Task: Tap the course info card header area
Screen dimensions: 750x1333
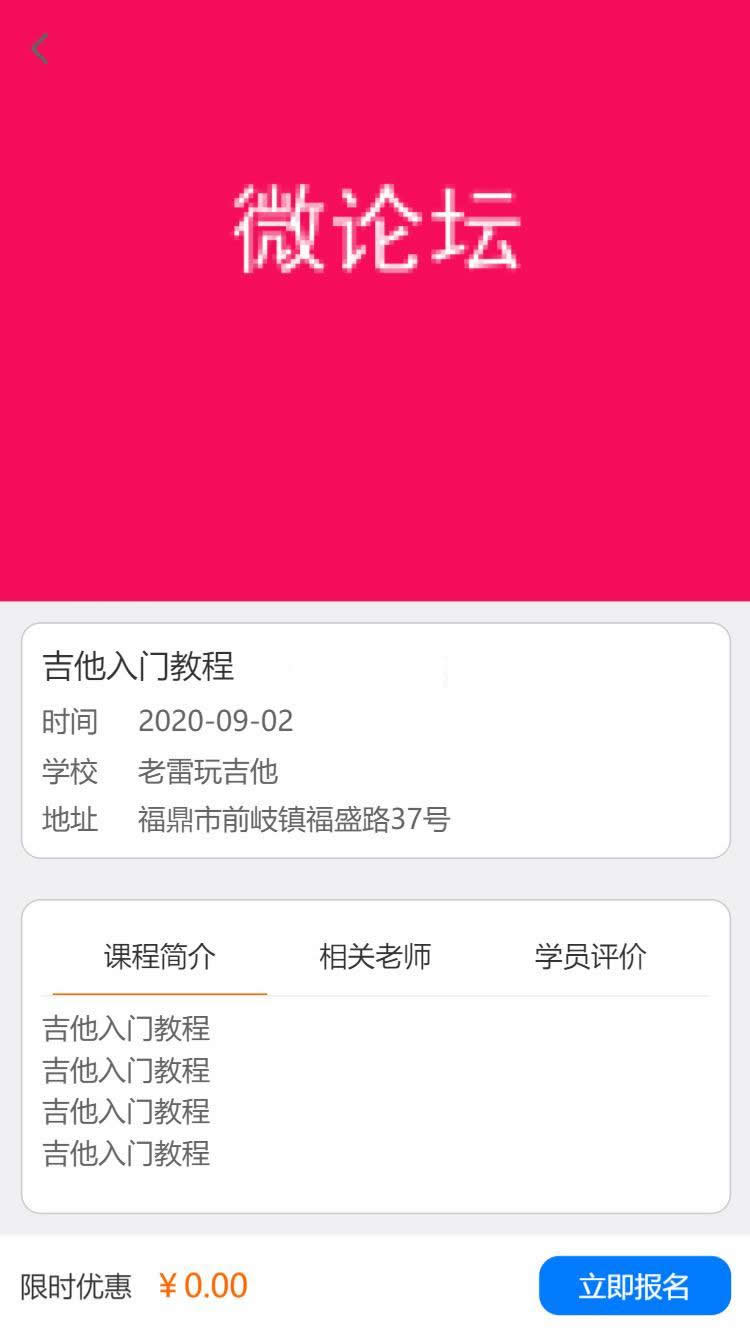Action: click(x=375, y=667)
